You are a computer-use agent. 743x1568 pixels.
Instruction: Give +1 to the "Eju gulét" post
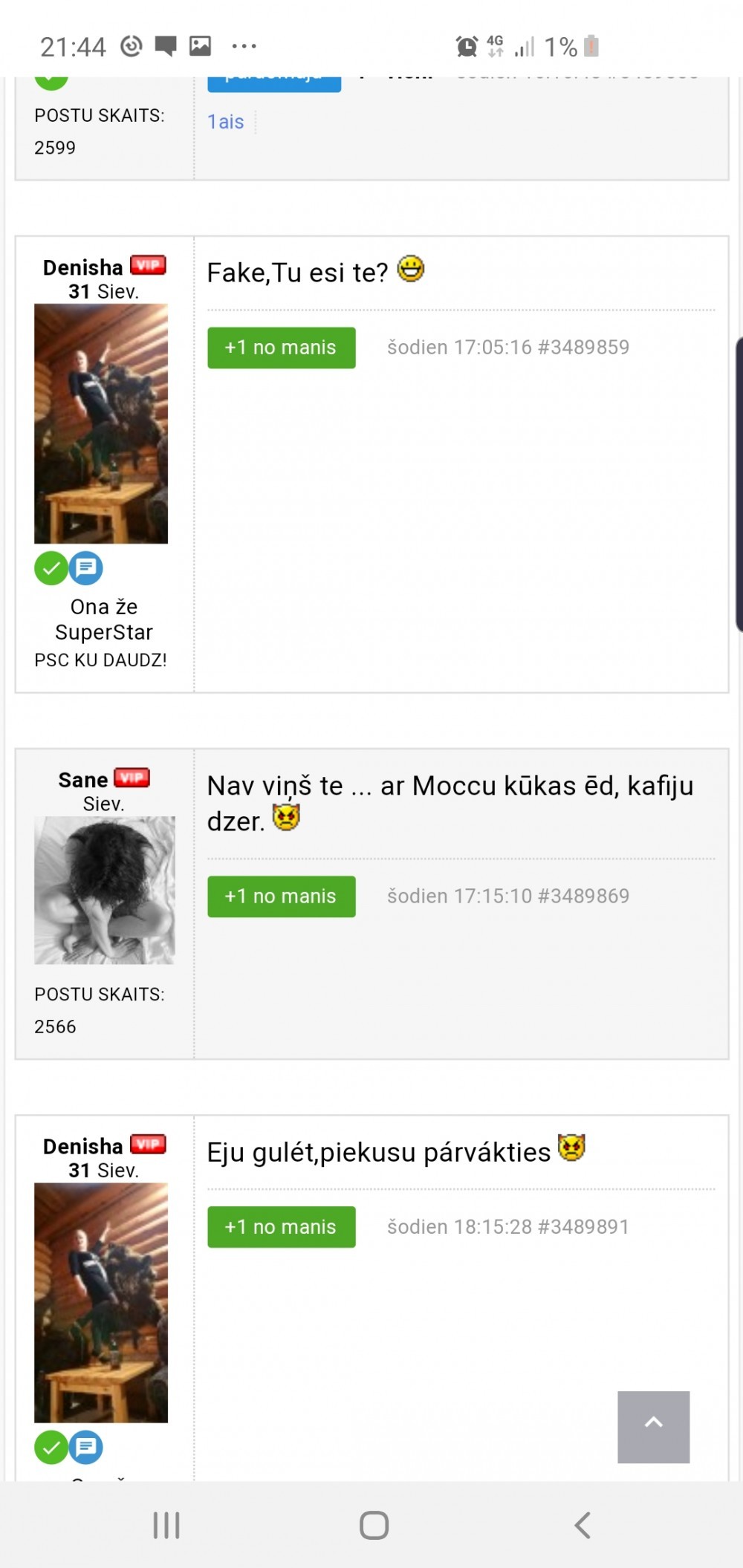coord(281,1227)
